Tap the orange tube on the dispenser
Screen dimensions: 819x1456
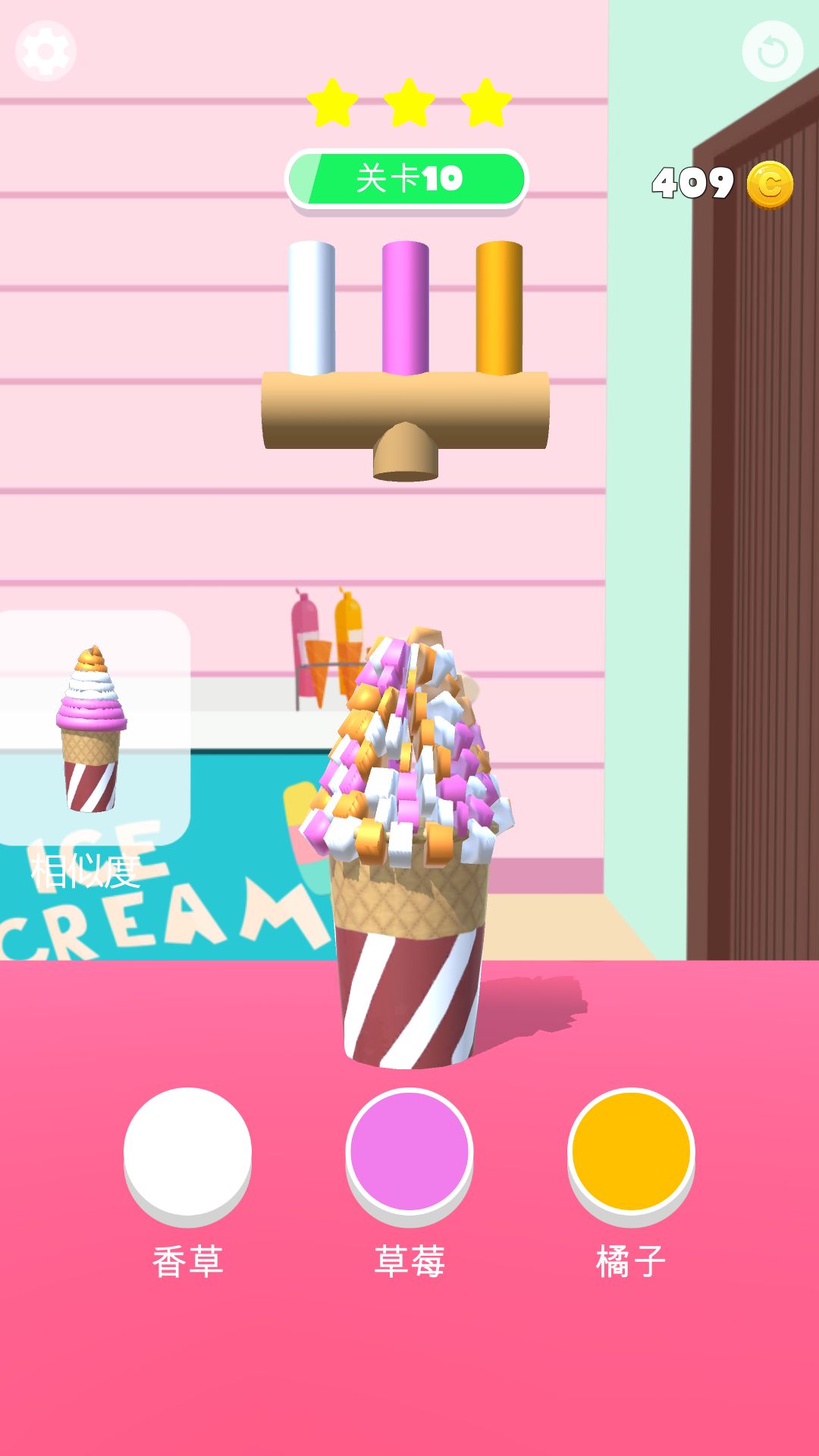[x=497, y=307]
